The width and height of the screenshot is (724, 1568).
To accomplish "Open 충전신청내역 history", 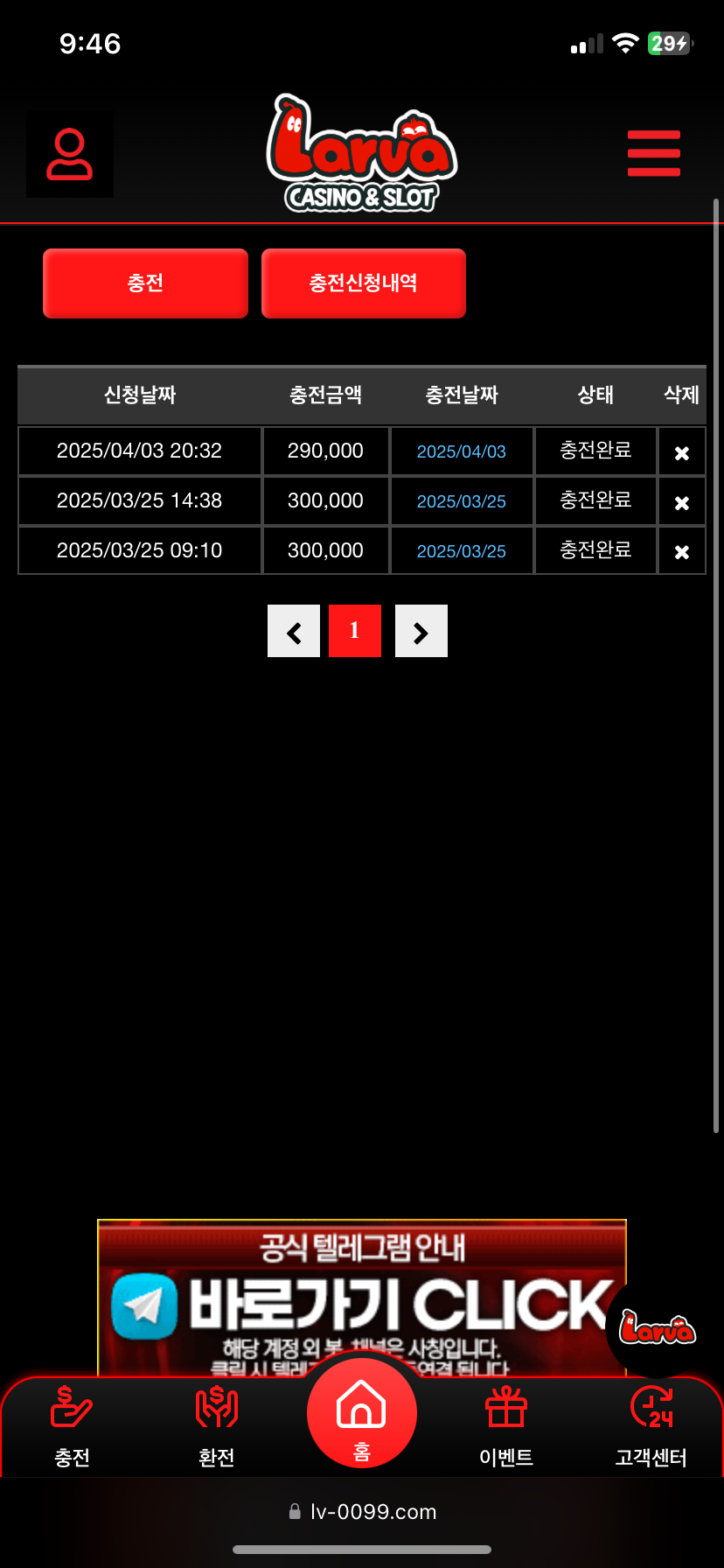I will pos(364,283).
